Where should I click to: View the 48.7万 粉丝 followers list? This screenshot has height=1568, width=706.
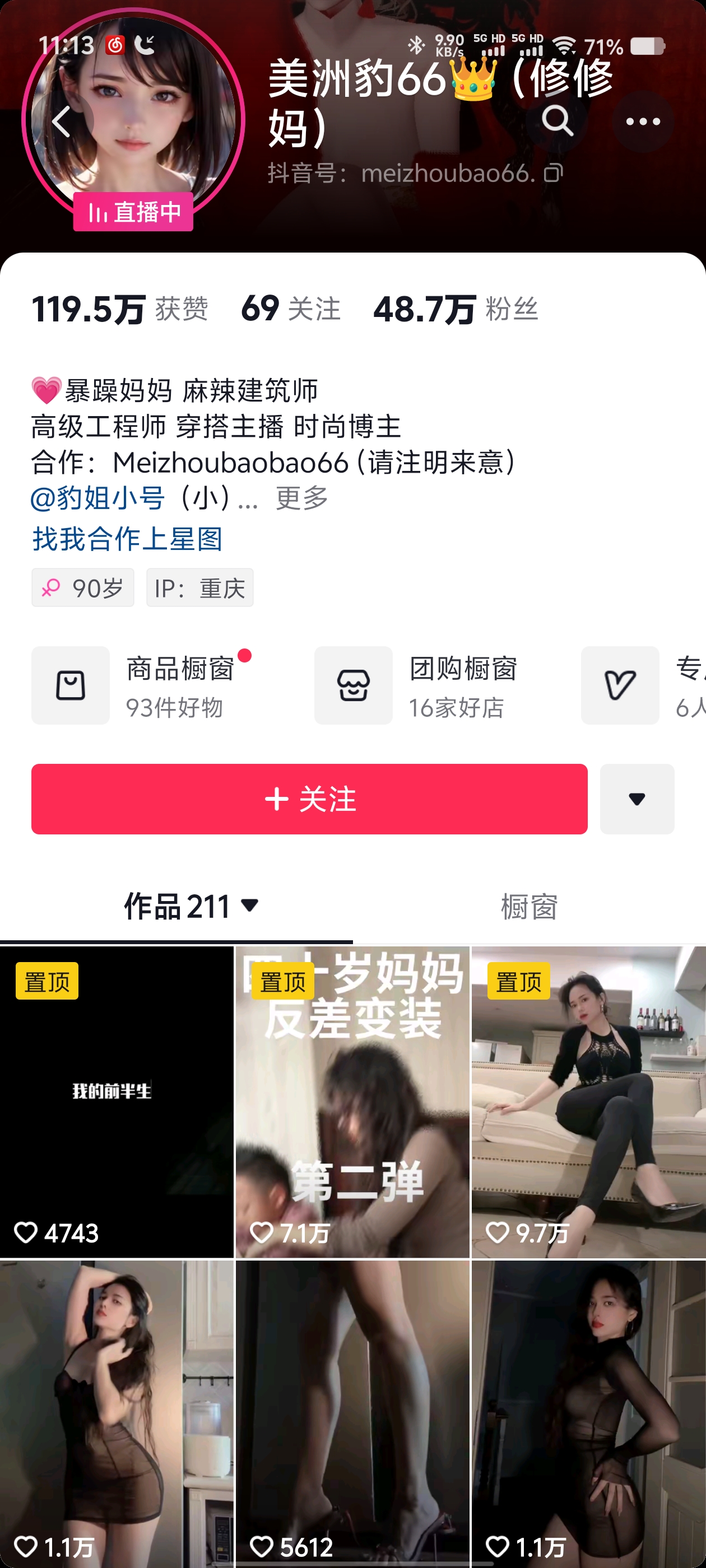click(x=456, y=309)
